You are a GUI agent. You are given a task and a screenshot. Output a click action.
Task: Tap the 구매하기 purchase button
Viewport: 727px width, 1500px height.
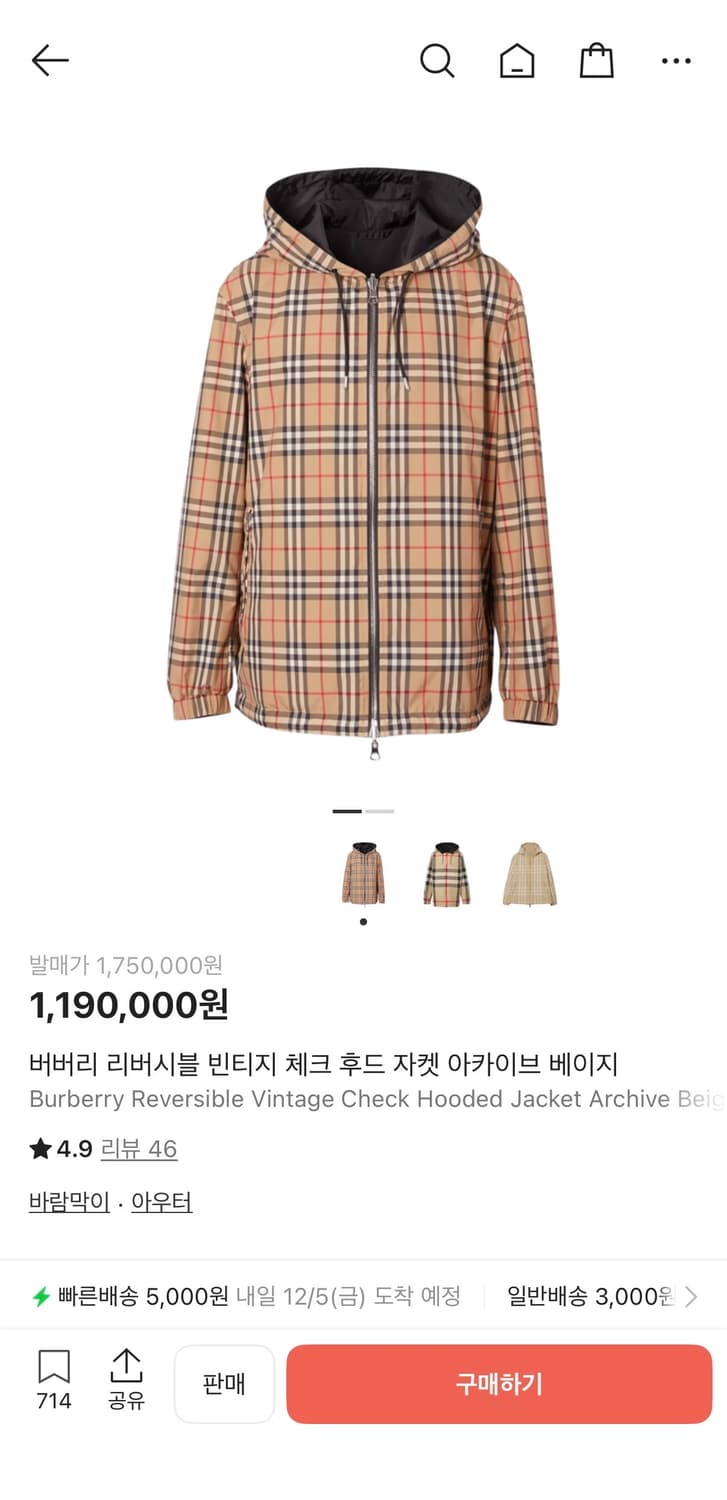[498, 1383]
